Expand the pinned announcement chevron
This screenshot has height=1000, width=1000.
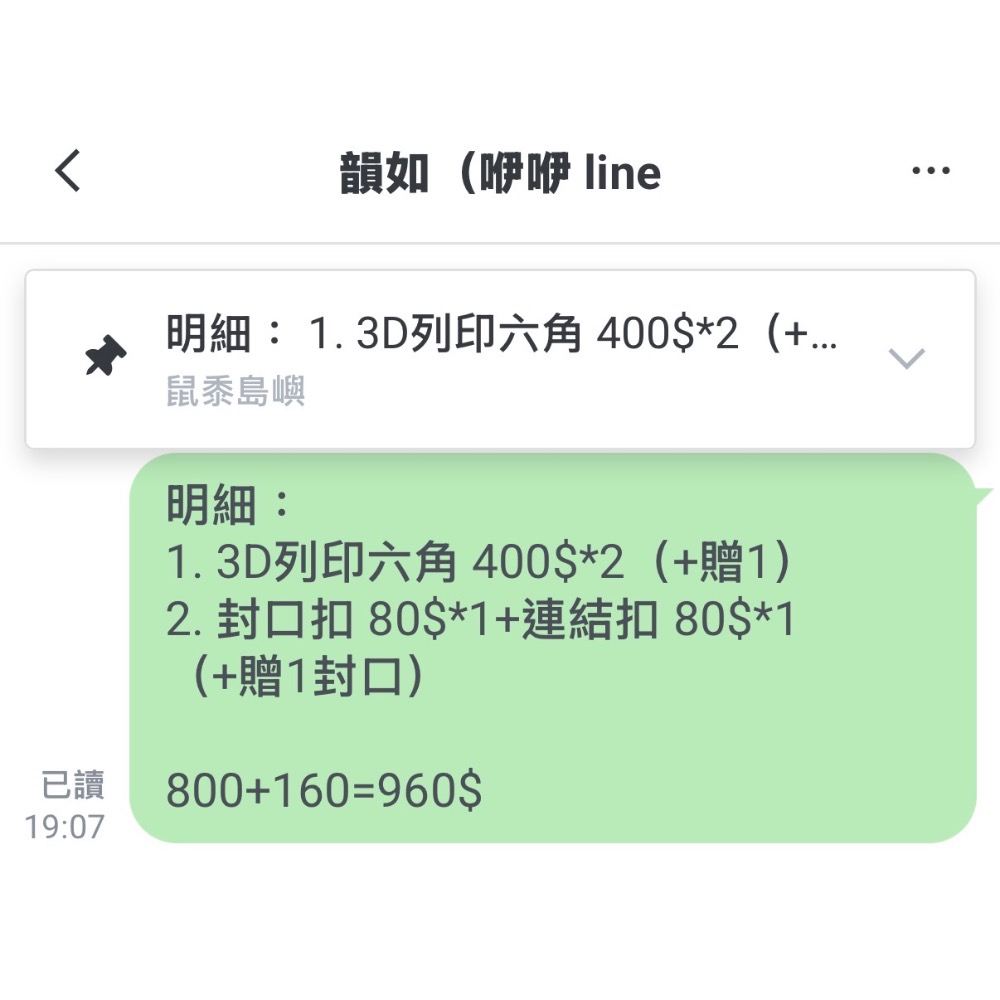[x=906, y=358]
